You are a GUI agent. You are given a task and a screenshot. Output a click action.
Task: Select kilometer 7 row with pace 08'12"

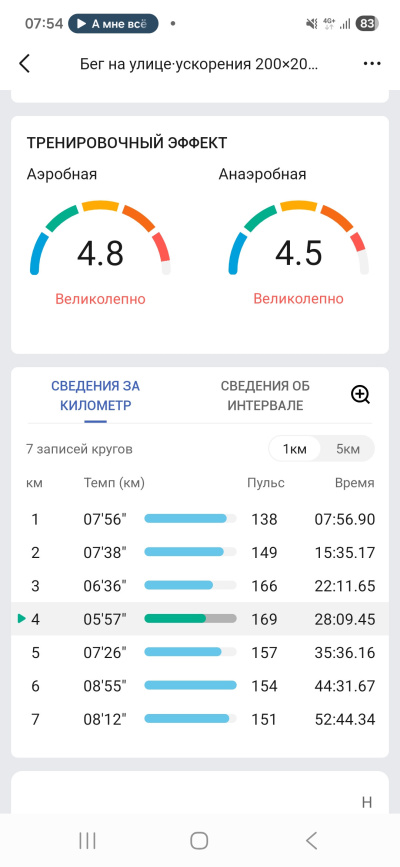pos(200,719)
